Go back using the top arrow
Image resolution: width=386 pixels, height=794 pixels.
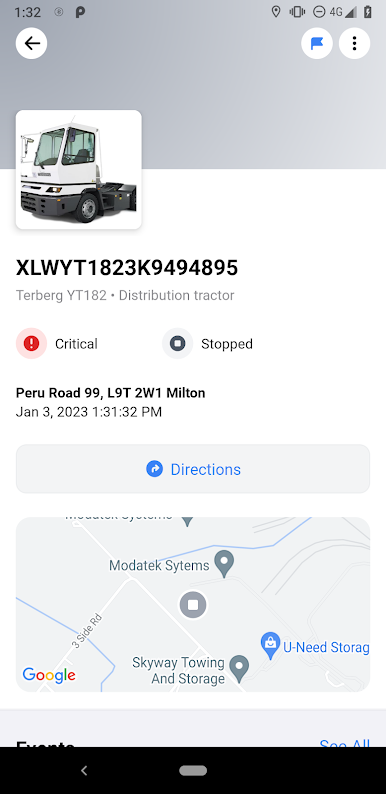[x=31, y=44]
